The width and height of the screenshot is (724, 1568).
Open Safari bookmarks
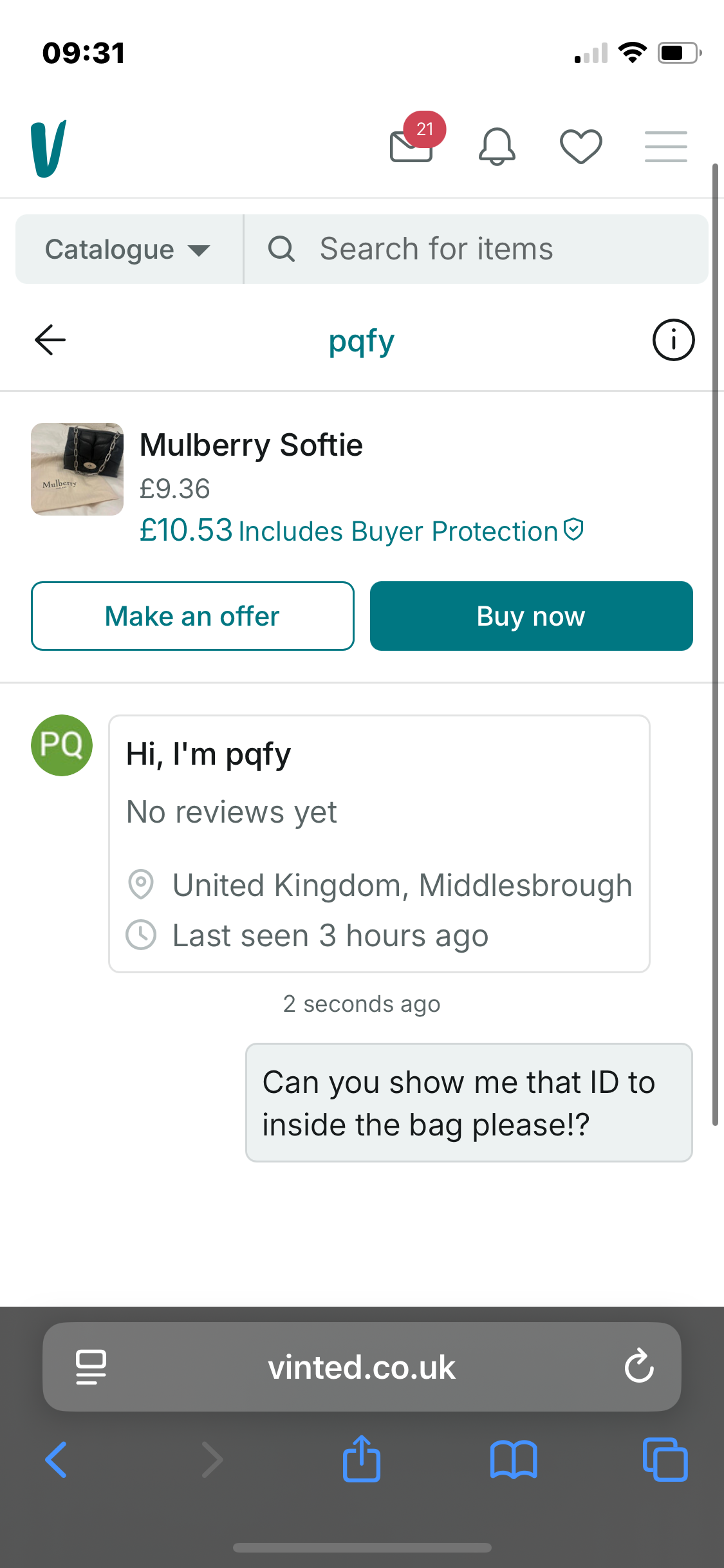[514, 1460]
